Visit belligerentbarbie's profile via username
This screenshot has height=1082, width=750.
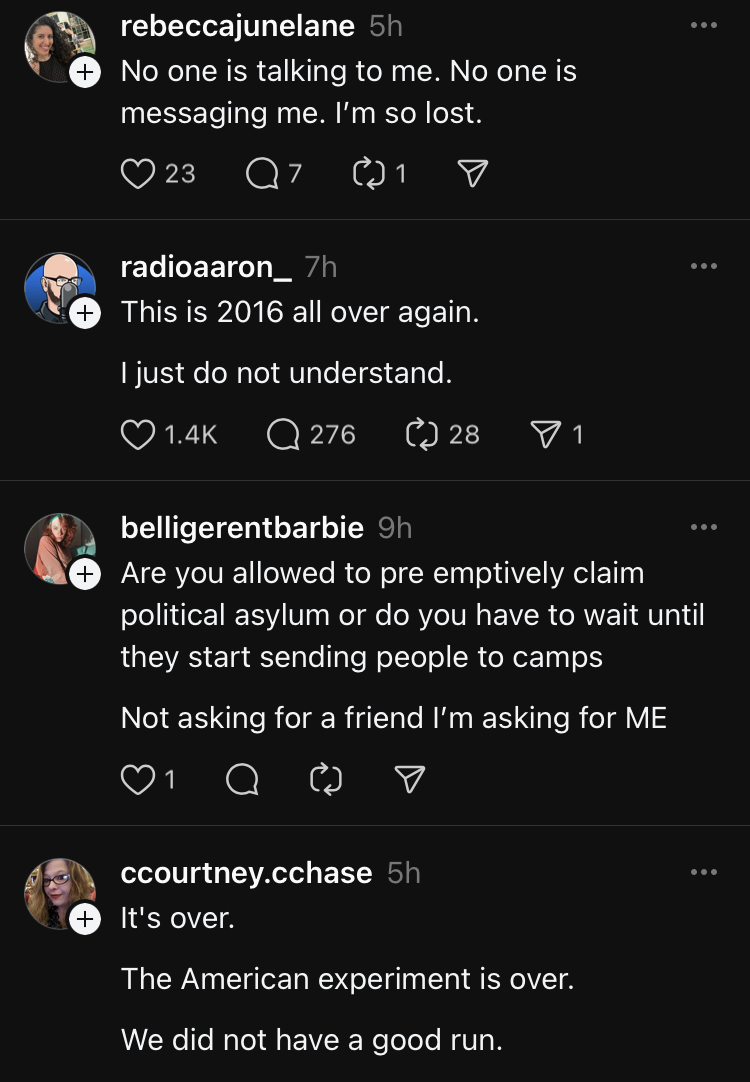tap(241, 527)
